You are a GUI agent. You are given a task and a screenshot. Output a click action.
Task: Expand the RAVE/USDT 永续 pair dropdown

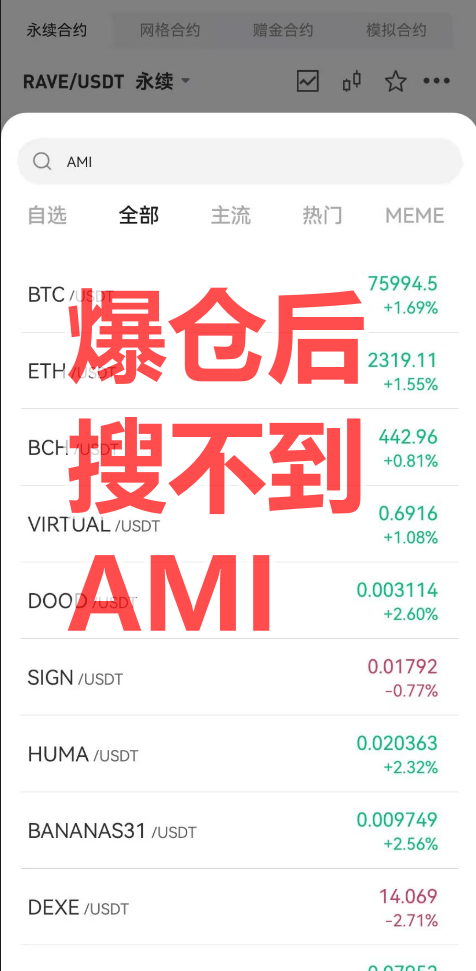(106, 81)
